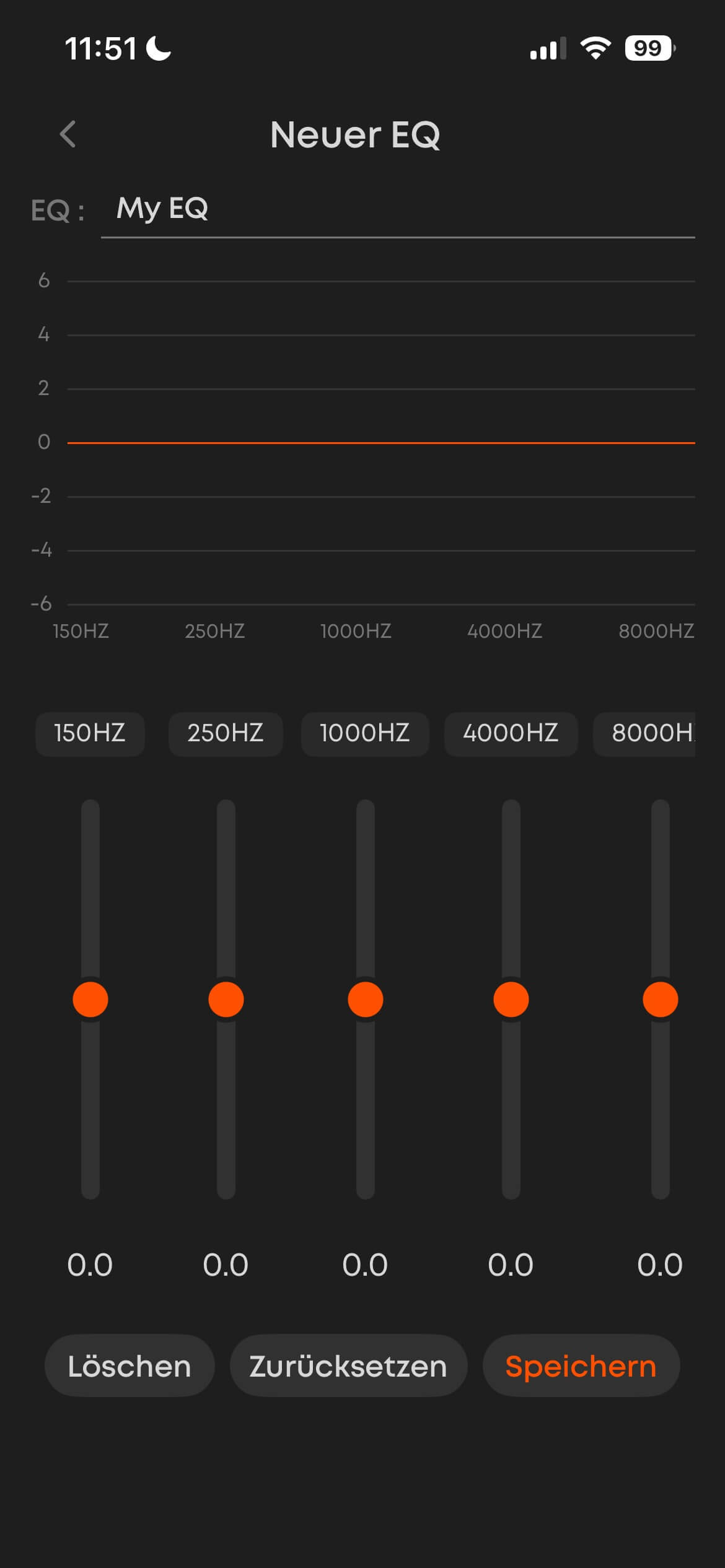The height and width of the screenshot is (1568, 725).
Task: Reset the EQ with Zurücksetzen
Action: (x=348, y=1366)
